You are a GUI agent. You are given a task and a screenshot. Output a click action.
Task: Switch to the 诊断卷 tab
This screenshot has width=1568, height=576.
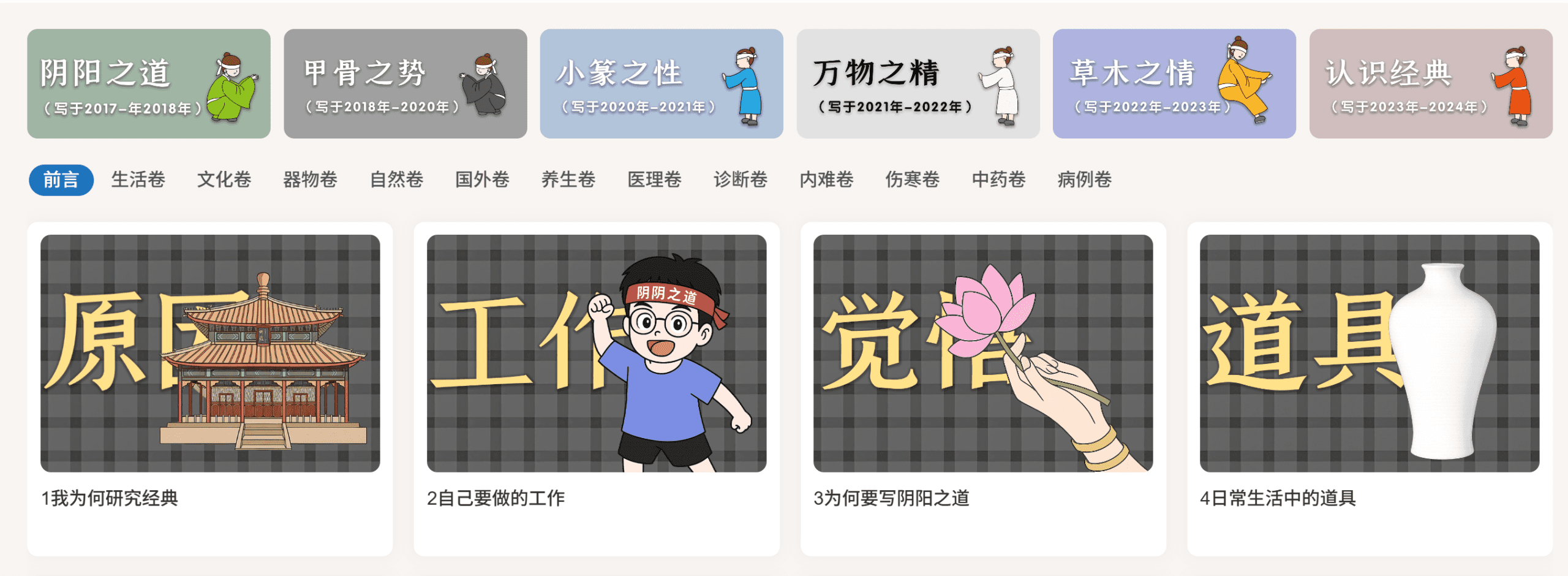coord(741,180)
